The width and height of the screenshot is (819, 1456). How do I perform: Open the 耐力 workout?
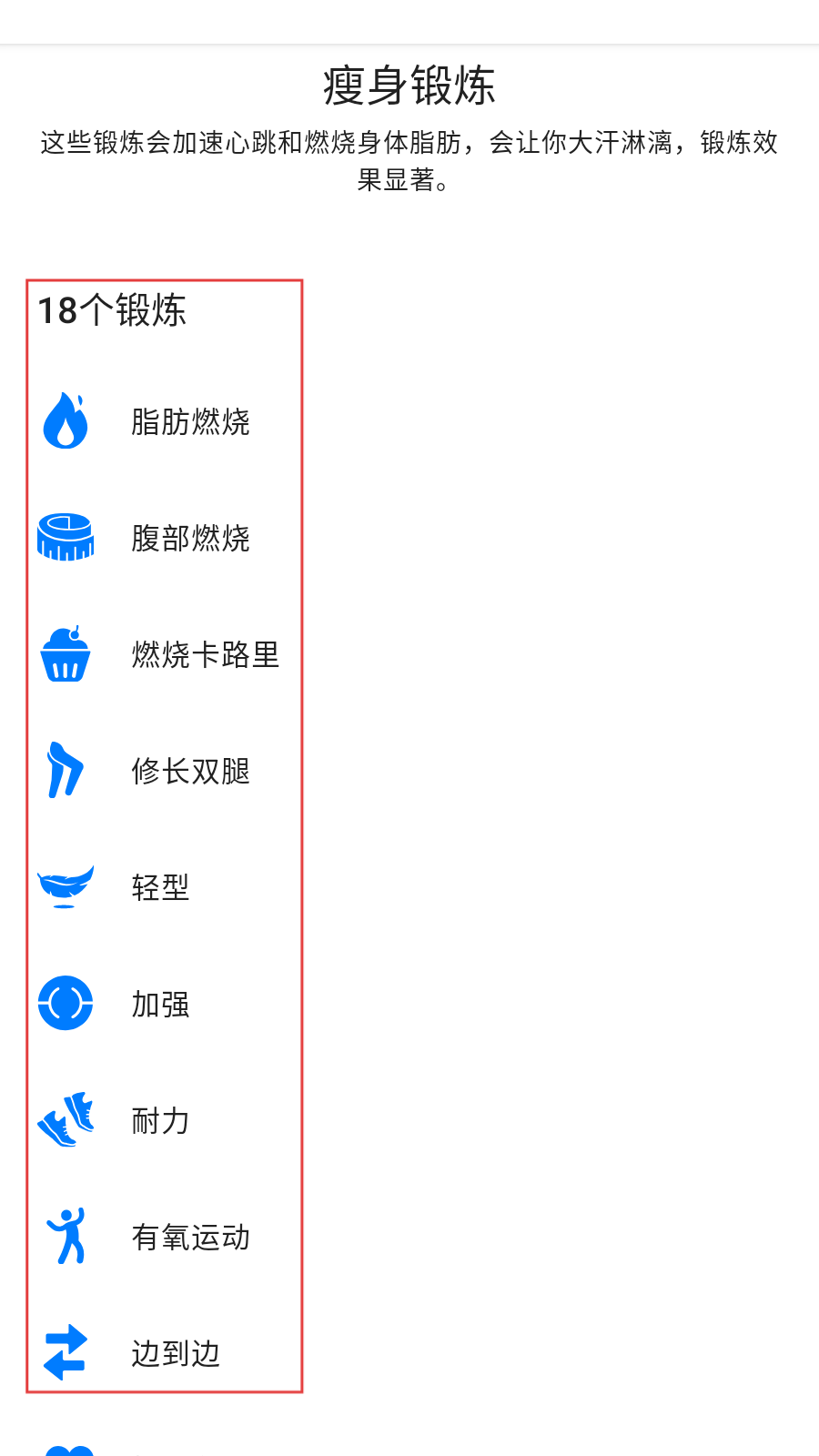pos(160,1120)
